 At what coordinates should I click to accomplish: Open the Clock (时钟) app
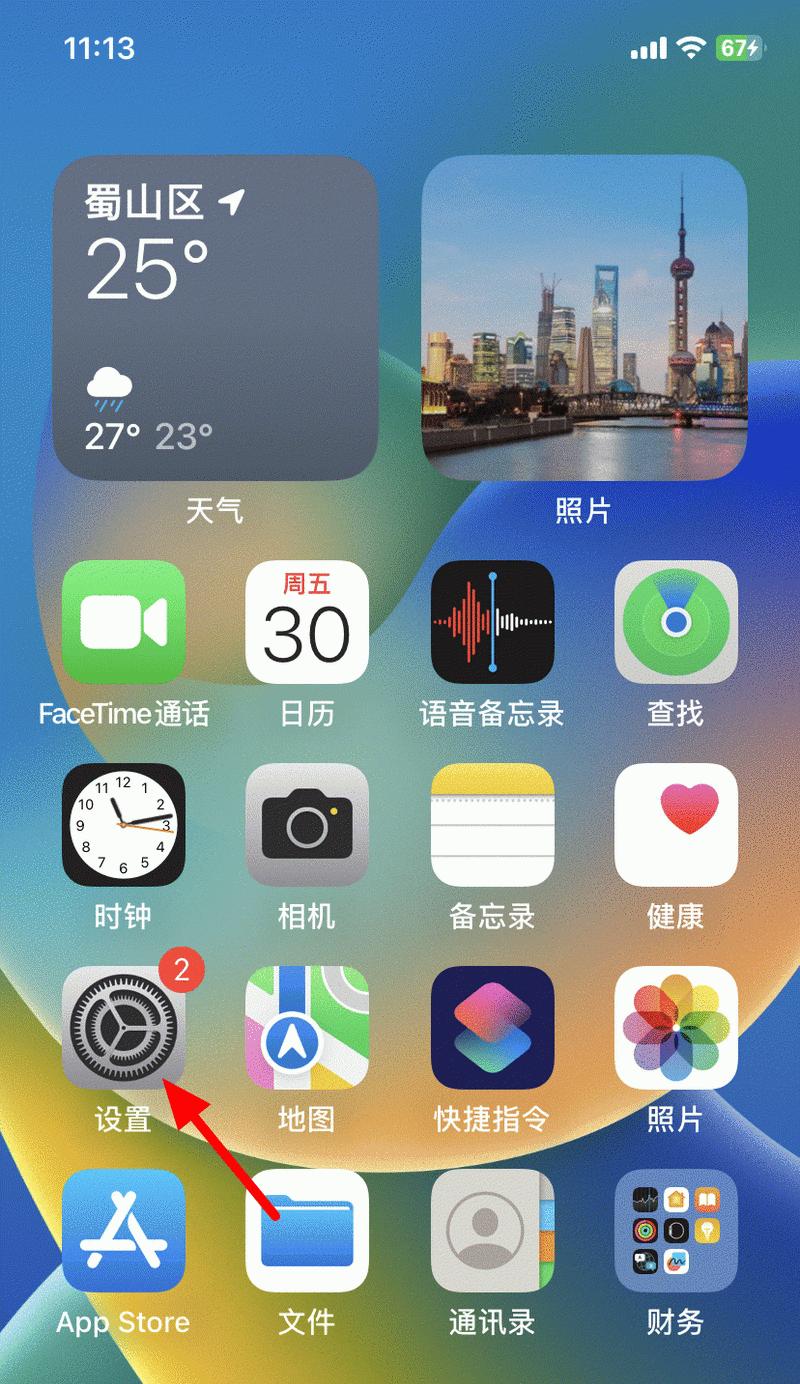tap(123, 824)
